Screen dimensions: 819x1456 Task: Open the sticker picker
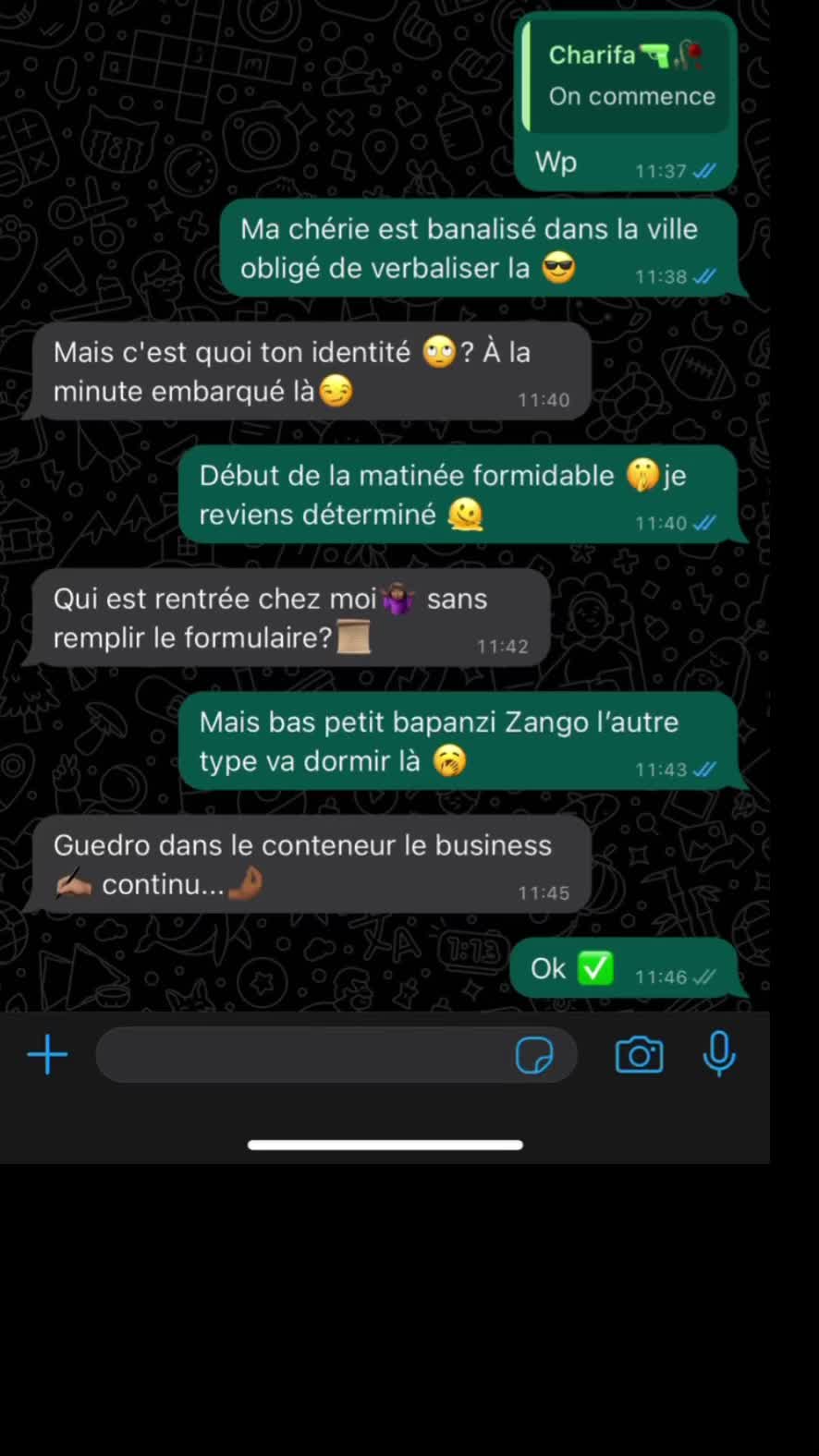[533, 1054]
